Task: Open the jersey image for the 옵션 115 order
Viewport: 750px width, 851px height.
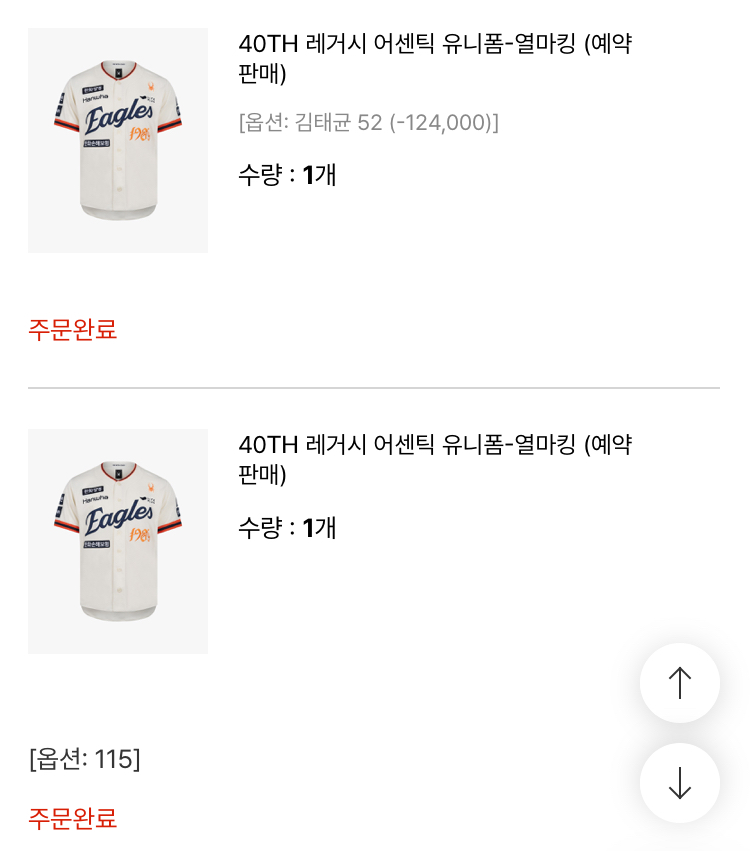Action: pyautogui.click(x=118, y=541)
